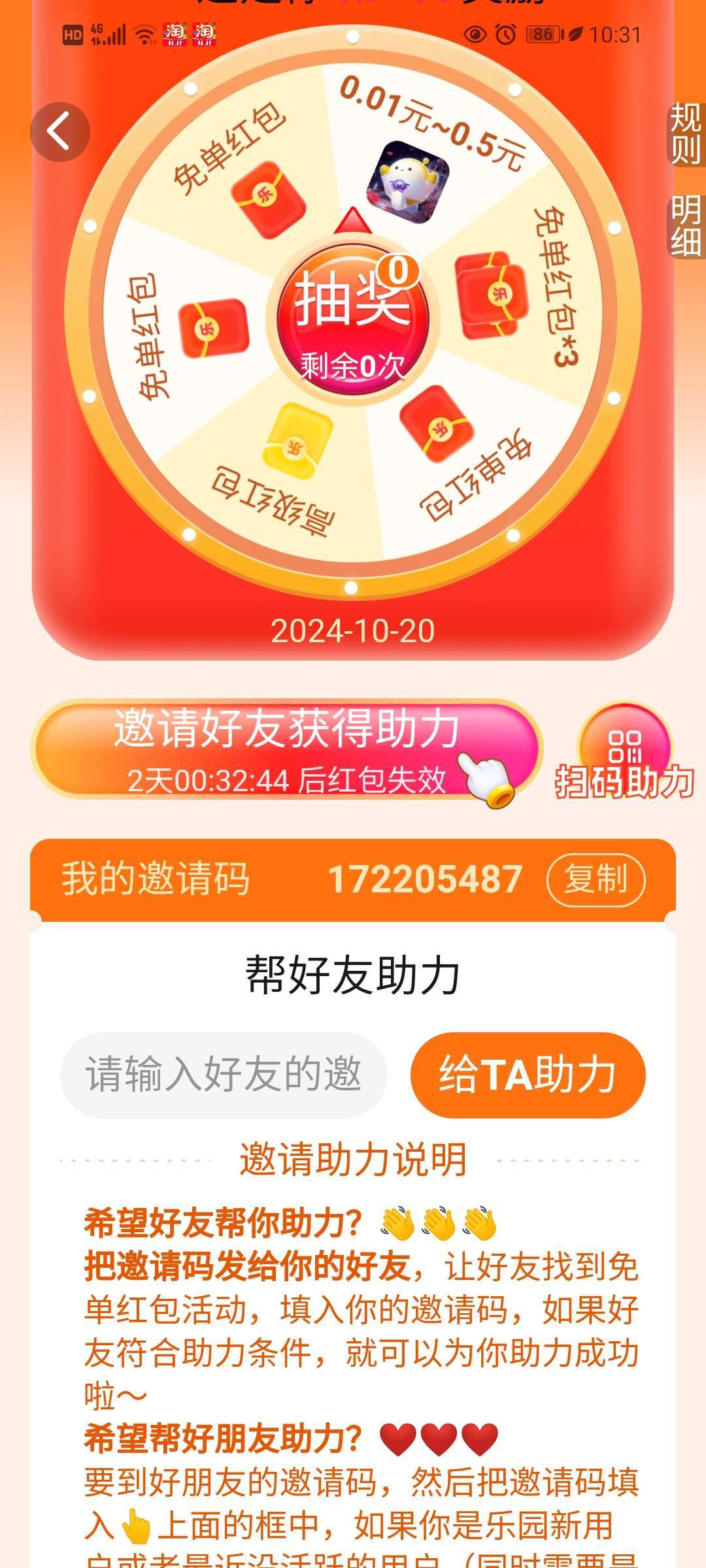The width and height of the screenshot is (706, 1568).
Task: View the 明细 details side tab
Action: (685, 226)
